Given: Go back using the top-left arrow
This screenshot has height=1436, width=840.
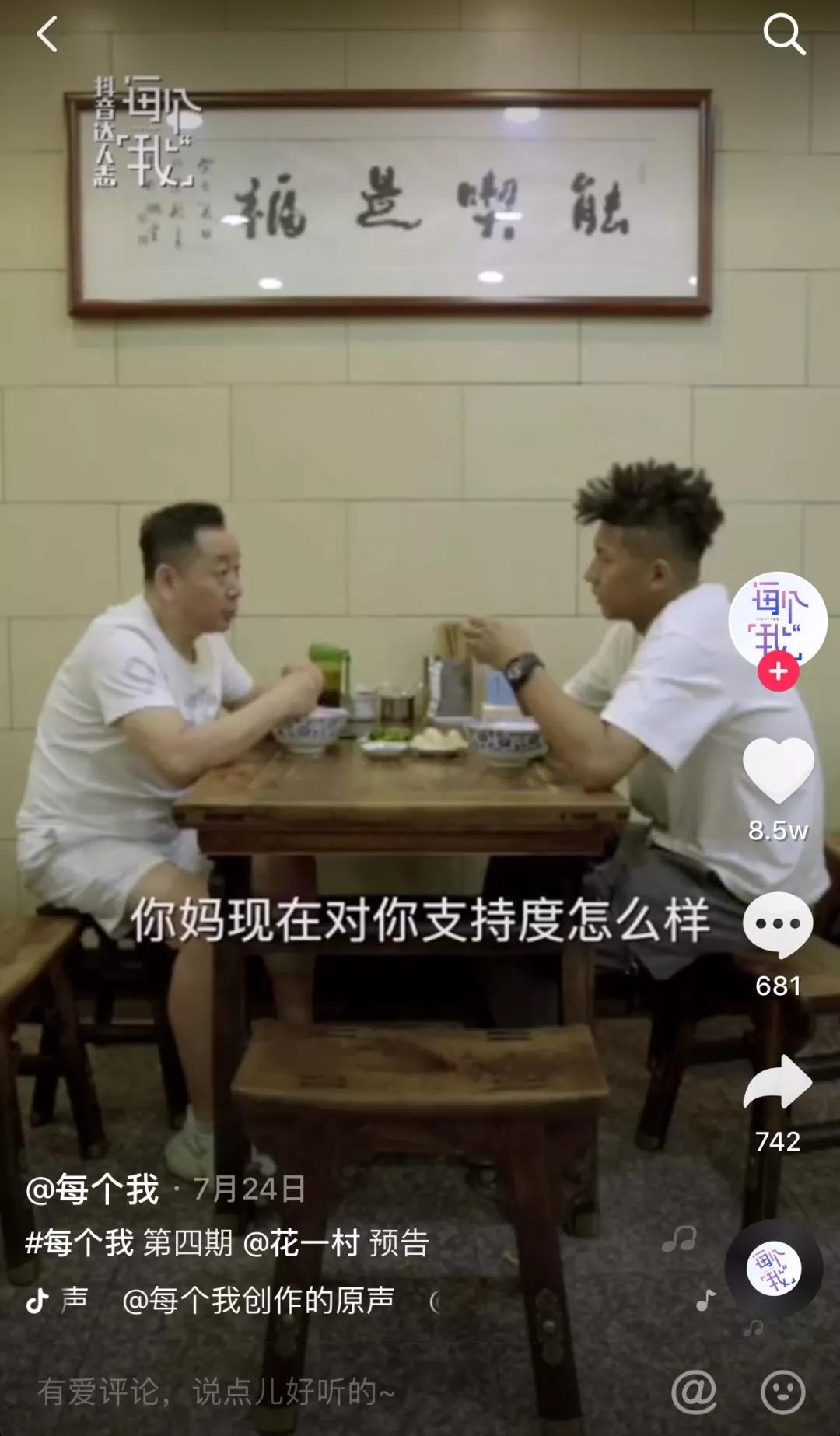Looking at the screenshot, I should [47, 35].
